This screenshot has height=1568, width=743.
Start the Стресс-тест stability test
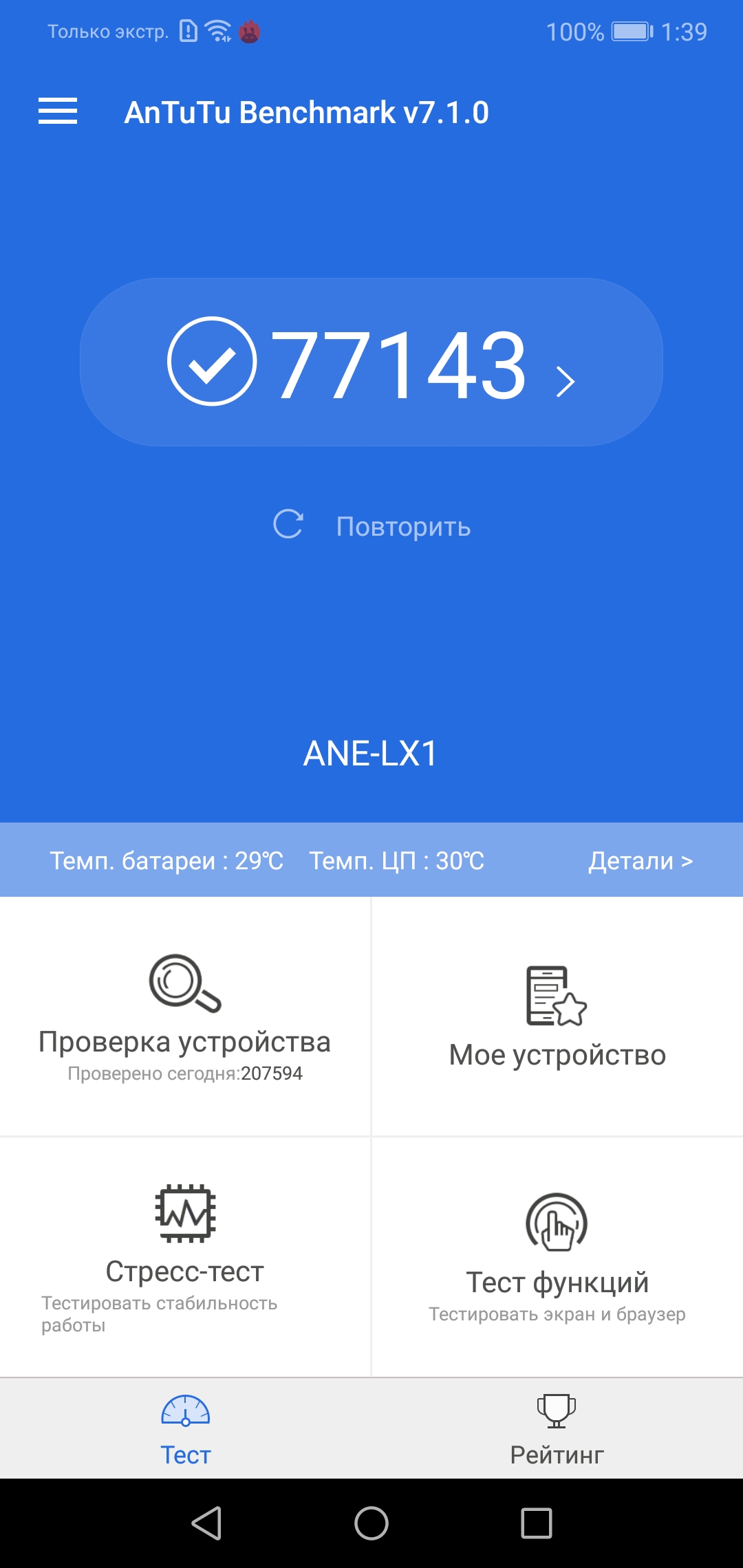click(185, 1256)
